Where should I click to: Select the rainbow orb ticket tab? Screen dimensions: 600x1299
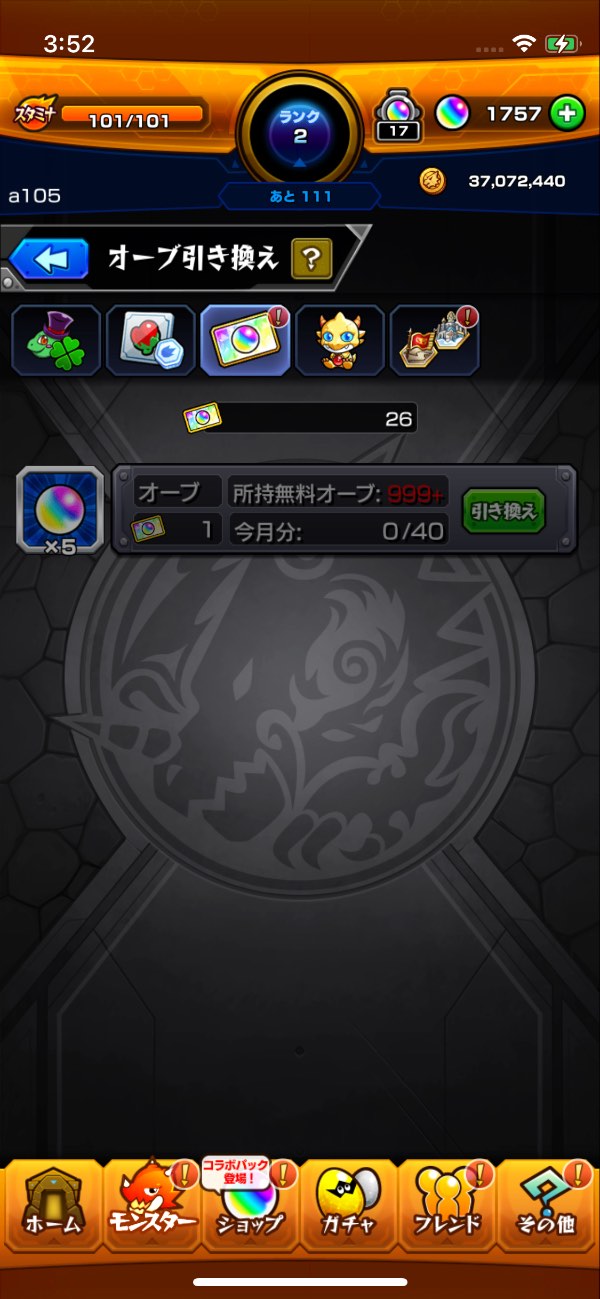(245, 340)
